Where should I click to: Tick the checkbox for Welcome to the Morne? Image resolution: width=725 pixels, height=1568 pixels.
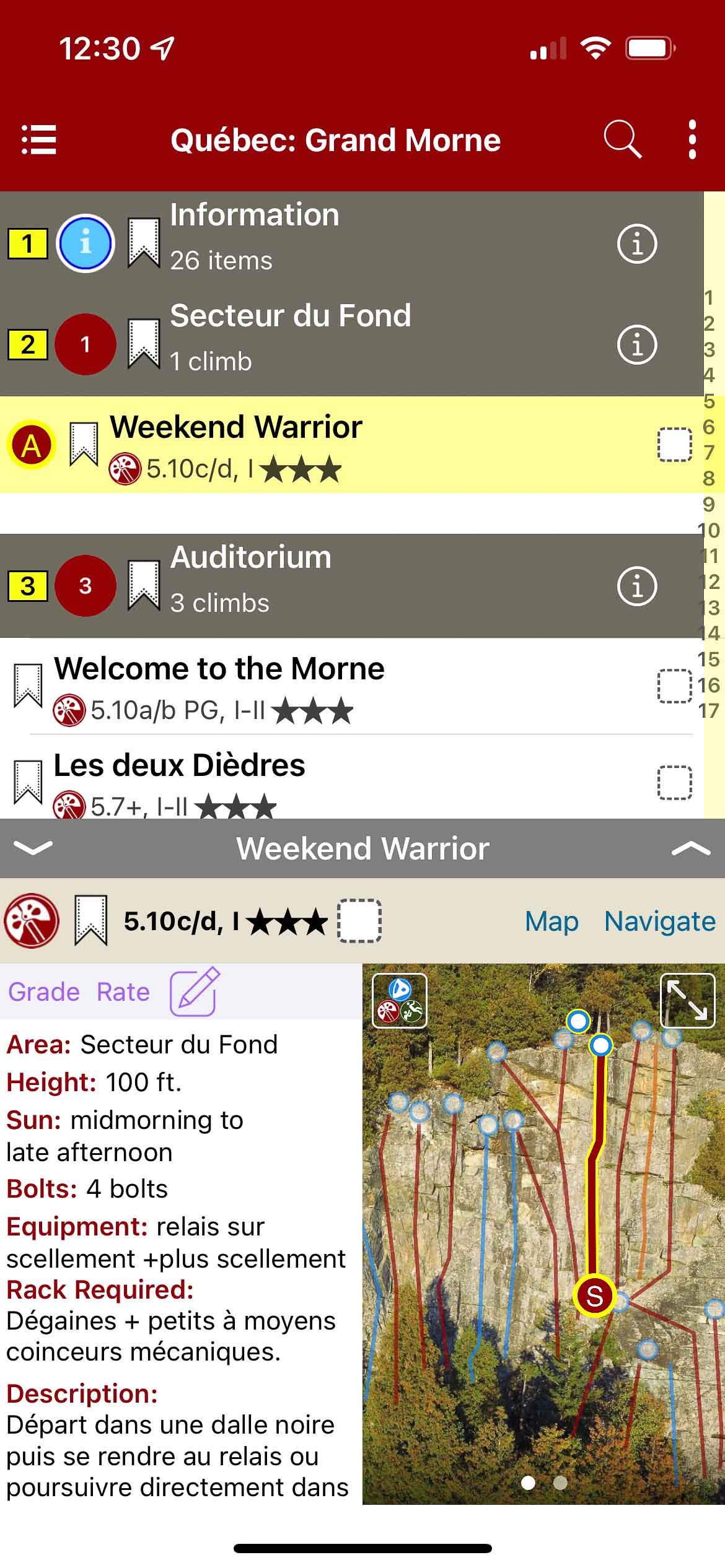(674, 686)
